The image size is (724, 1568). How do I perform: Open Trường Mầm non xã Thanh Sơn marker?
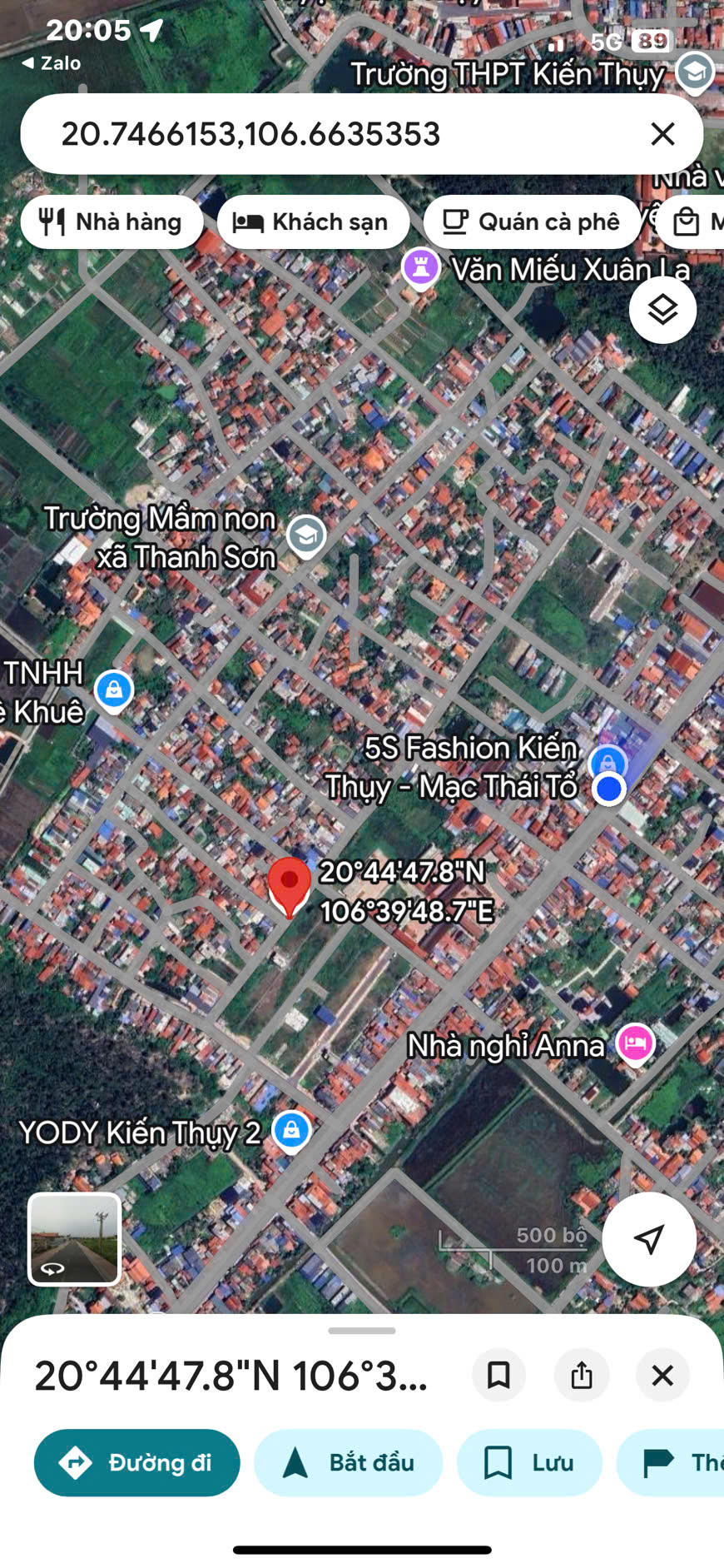(306, 535)
